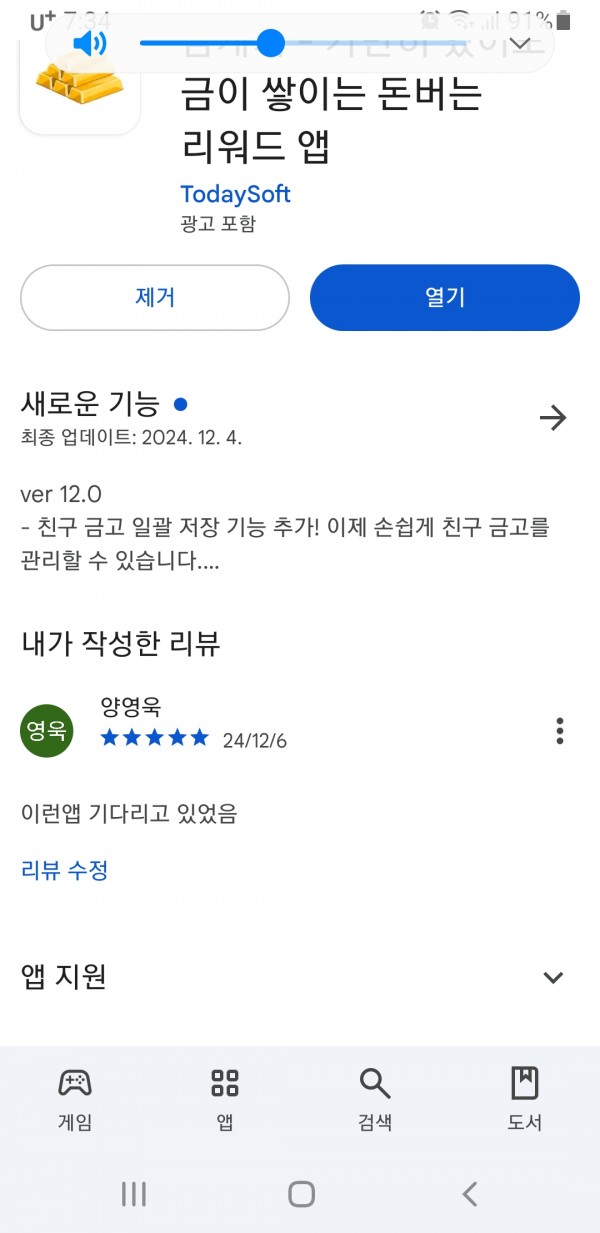The image size is (600, 1233).
Task: Switch to the 앱 tab
Action: (225, 1098)
